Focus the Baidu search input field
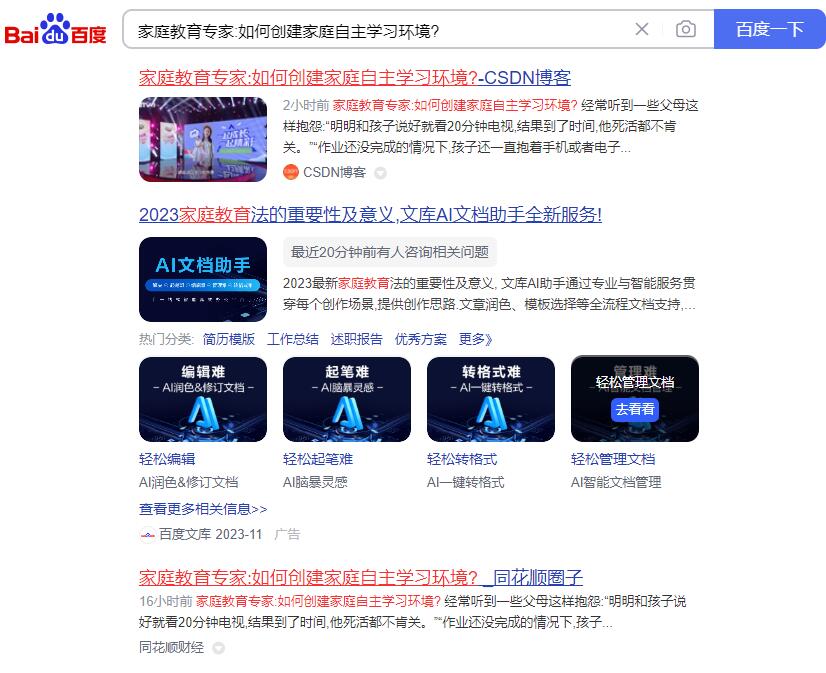826x673 pixels. (380, 30)
